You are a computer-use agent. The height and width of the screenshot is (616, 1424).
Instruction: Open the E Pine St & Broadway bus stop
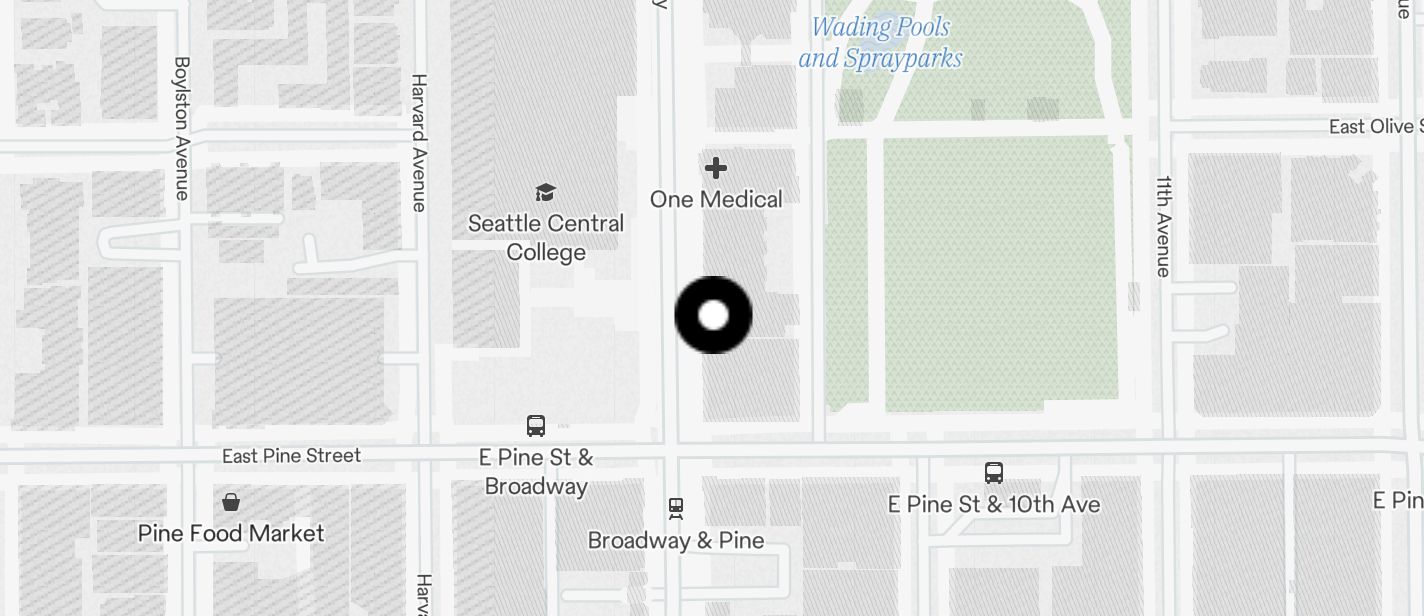point(536,426)
